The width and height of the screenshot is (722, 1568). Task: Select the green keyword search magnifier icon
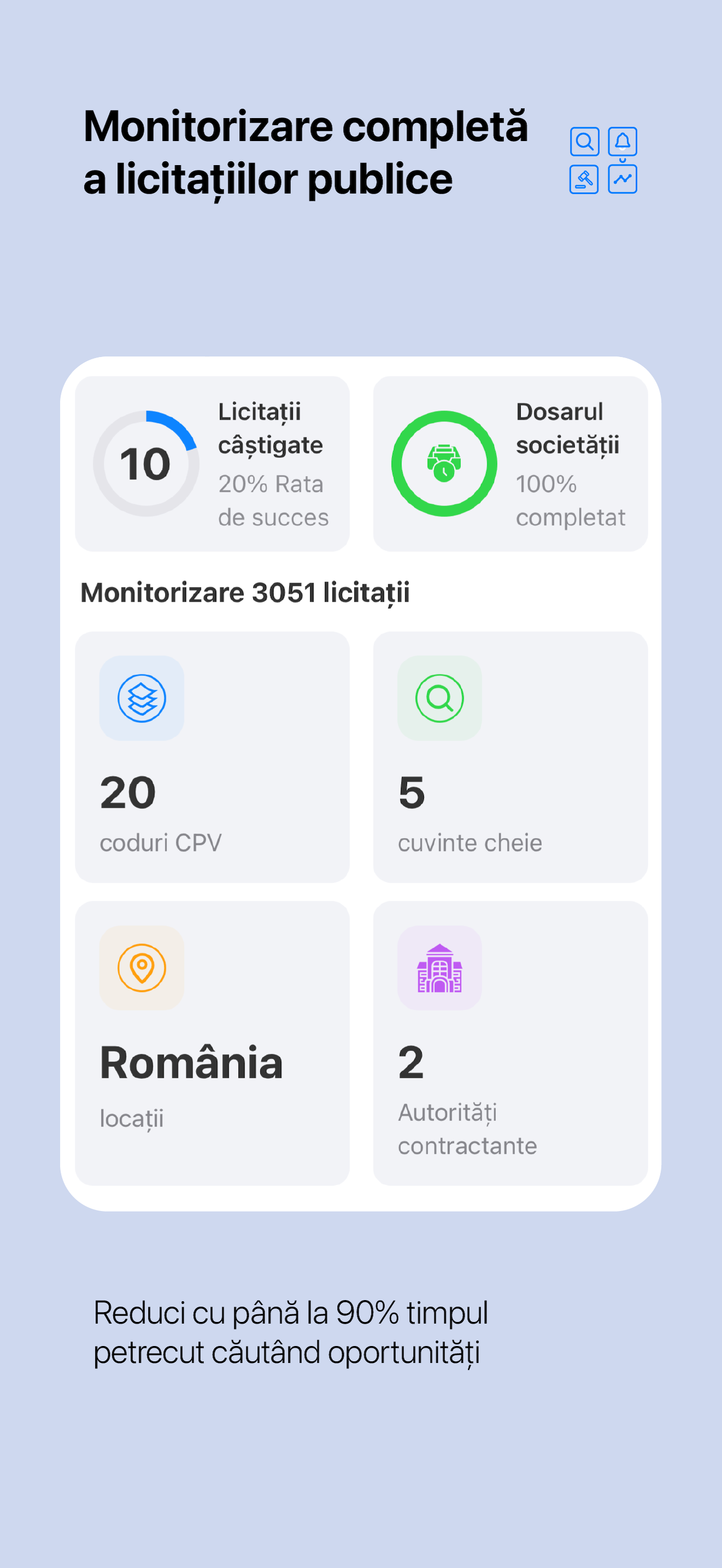[440, 698]
